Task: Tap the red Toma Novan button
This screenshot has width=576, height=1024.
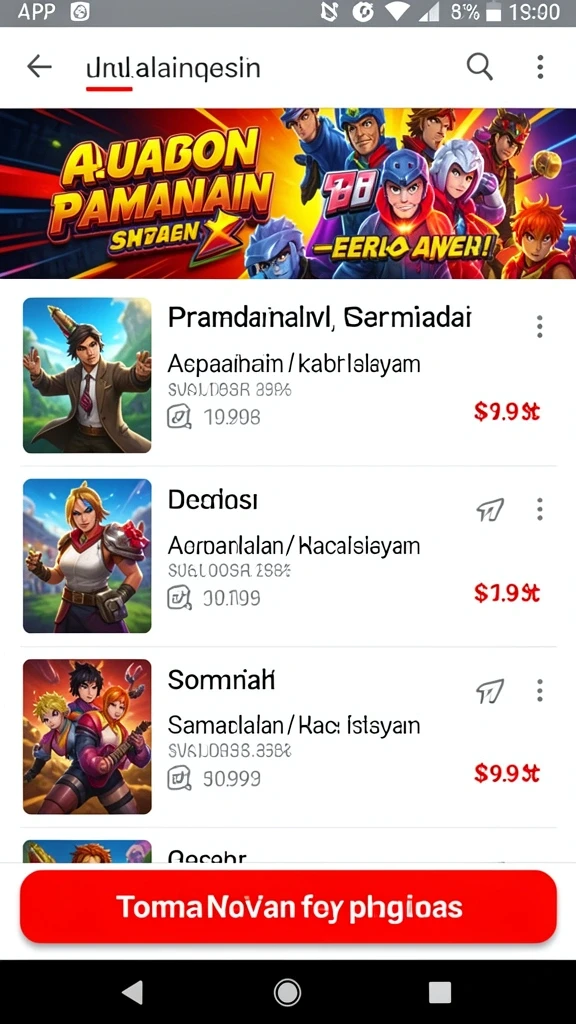Action: 288,907
